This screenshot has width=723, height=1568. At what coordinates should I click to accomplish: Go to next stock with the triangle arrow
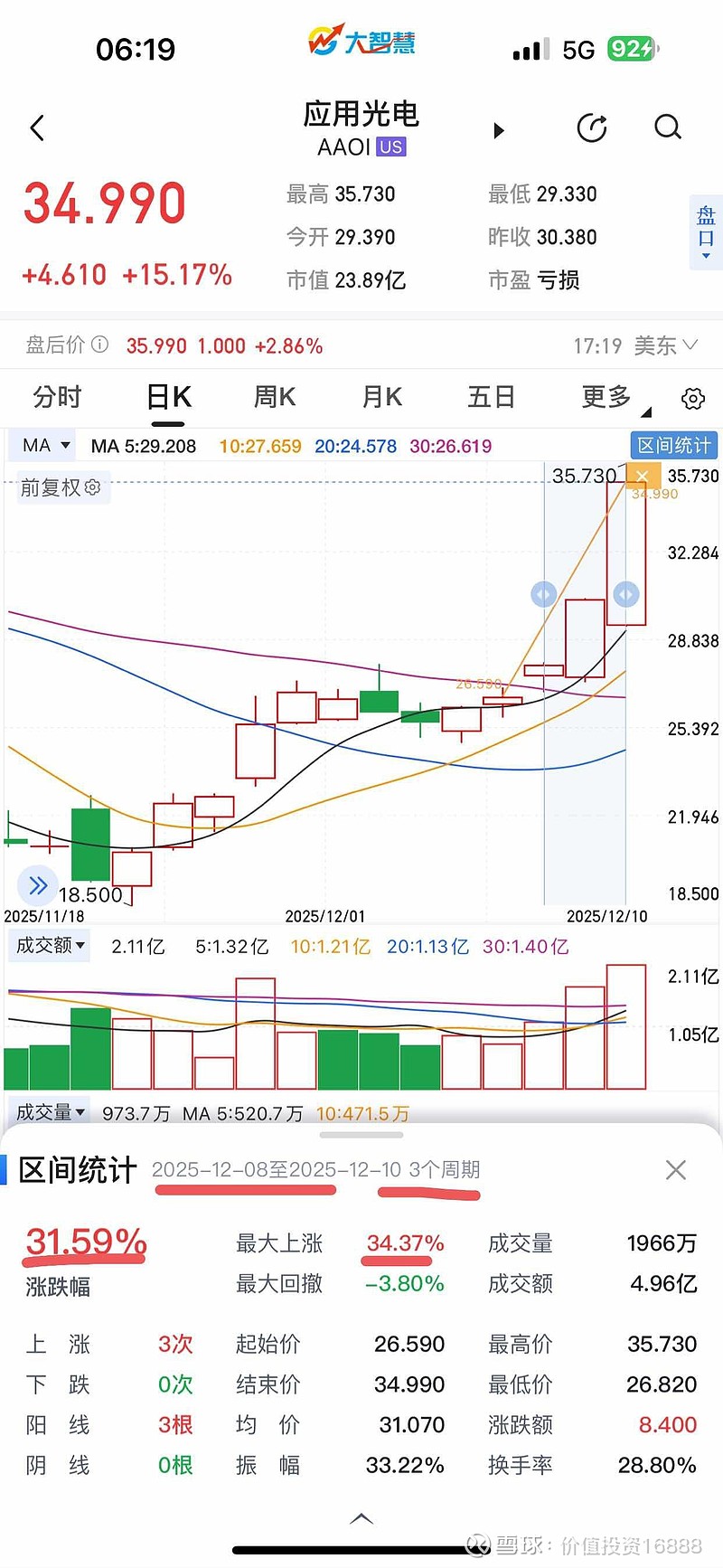498,130
